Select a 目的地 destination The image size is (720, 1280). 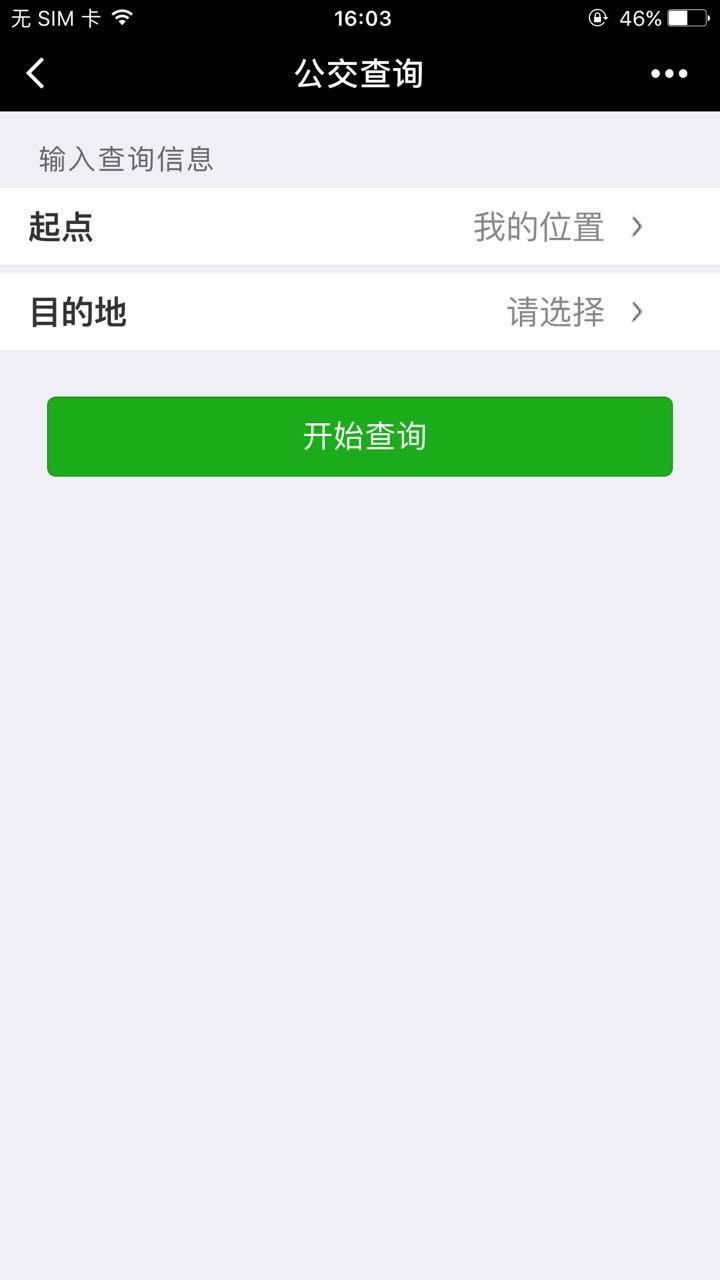click(360, 312)
